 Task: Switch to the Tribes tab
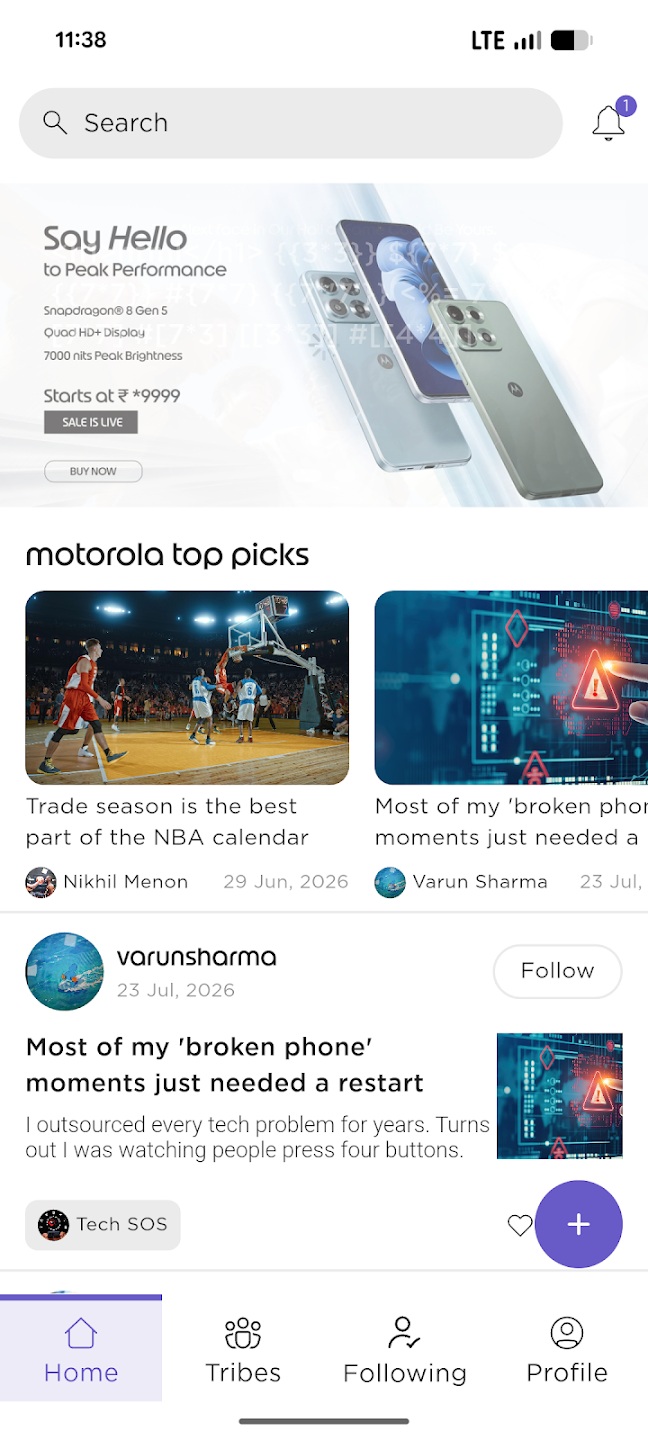click(243, 1349)
